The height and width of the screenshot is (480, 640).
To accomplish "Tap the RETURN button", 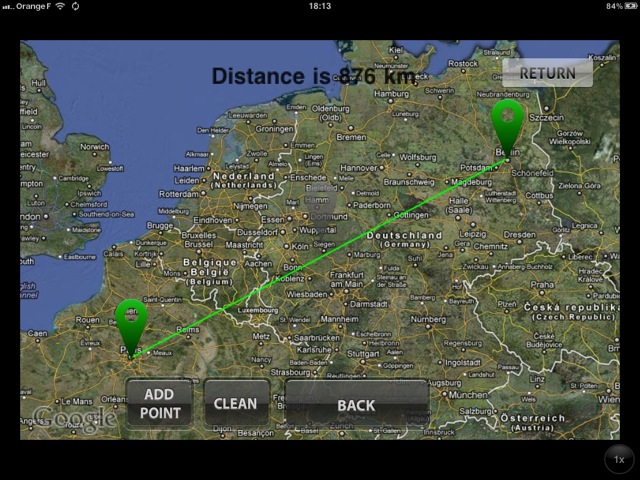I will click(x=547, y=73).
